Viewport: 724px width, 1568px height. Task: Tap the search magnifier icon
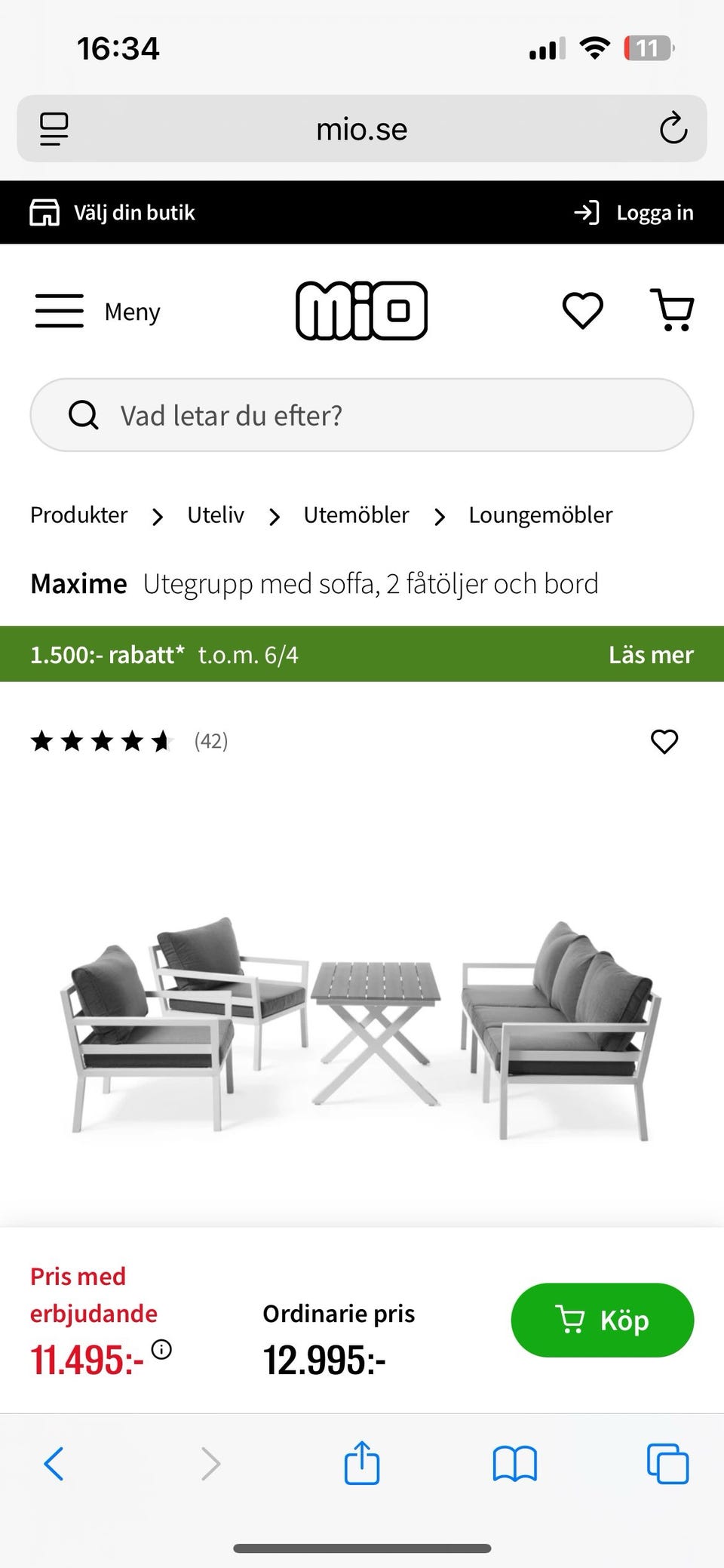(84, 414)
